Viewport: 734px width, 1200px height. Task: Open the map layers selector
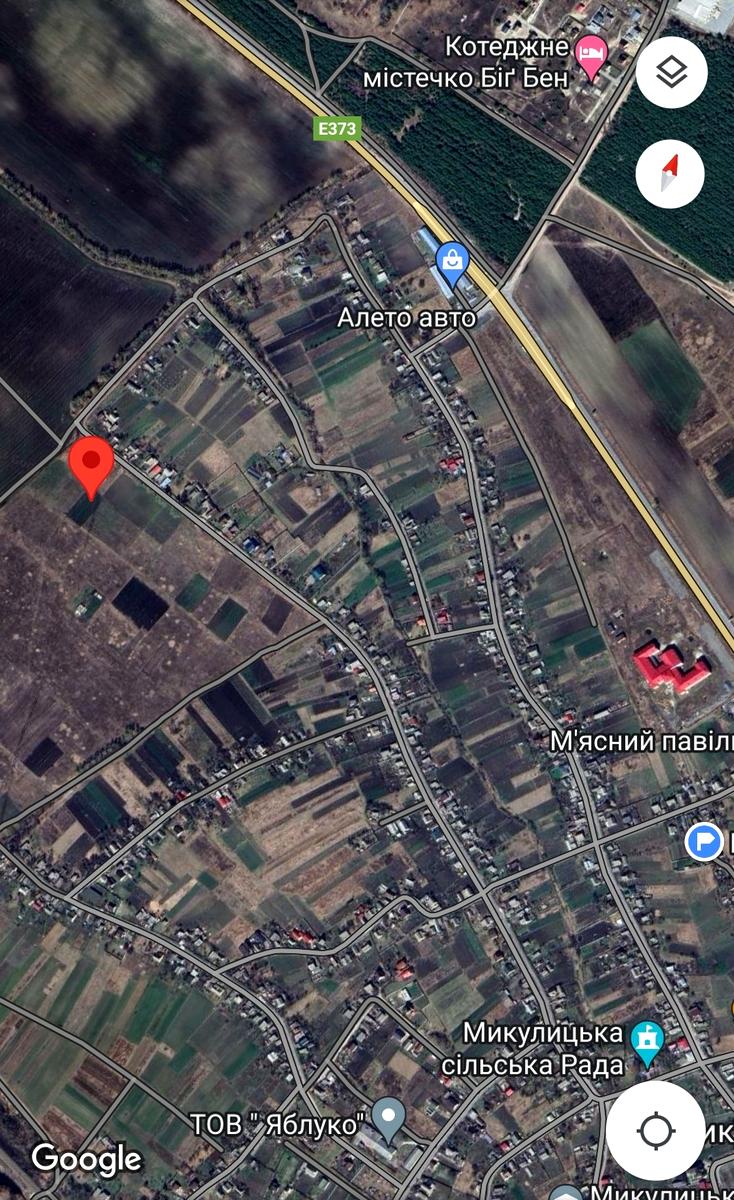coord(671,72)
